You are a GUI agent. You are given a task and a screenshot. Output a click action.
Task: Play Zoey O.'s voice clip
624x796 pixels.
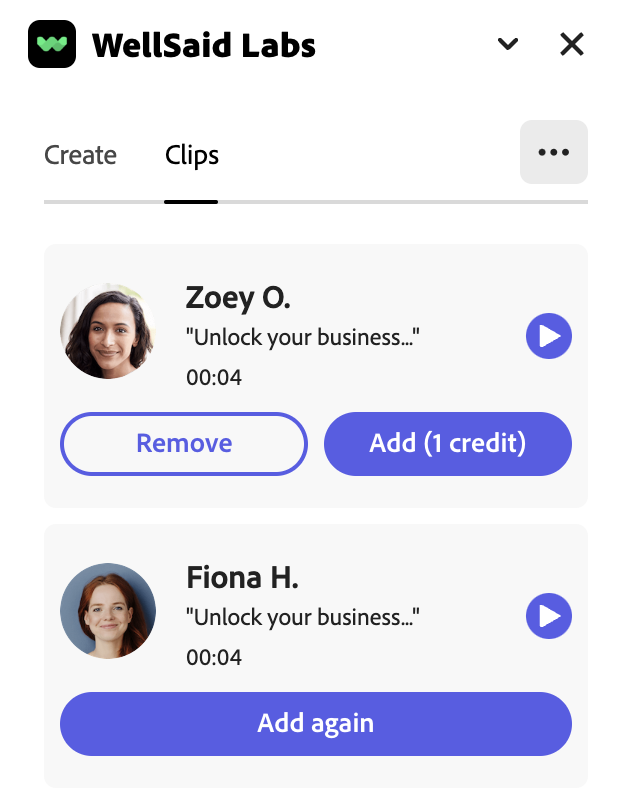(x=549, y=337)
